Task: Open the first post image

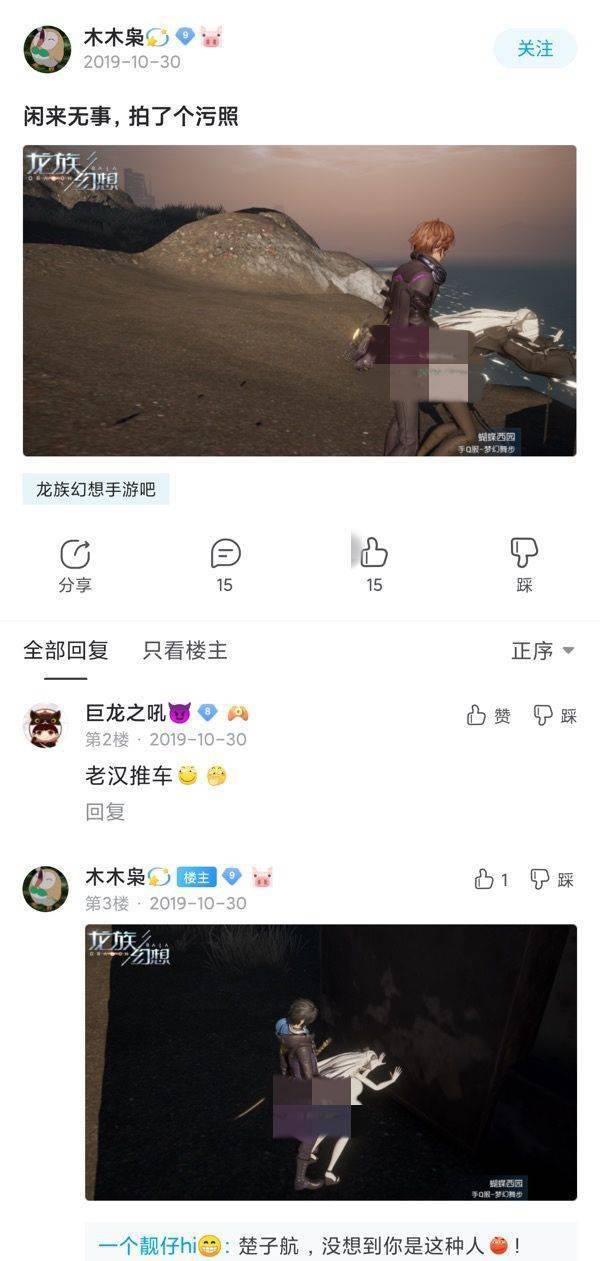Action: 300,301
